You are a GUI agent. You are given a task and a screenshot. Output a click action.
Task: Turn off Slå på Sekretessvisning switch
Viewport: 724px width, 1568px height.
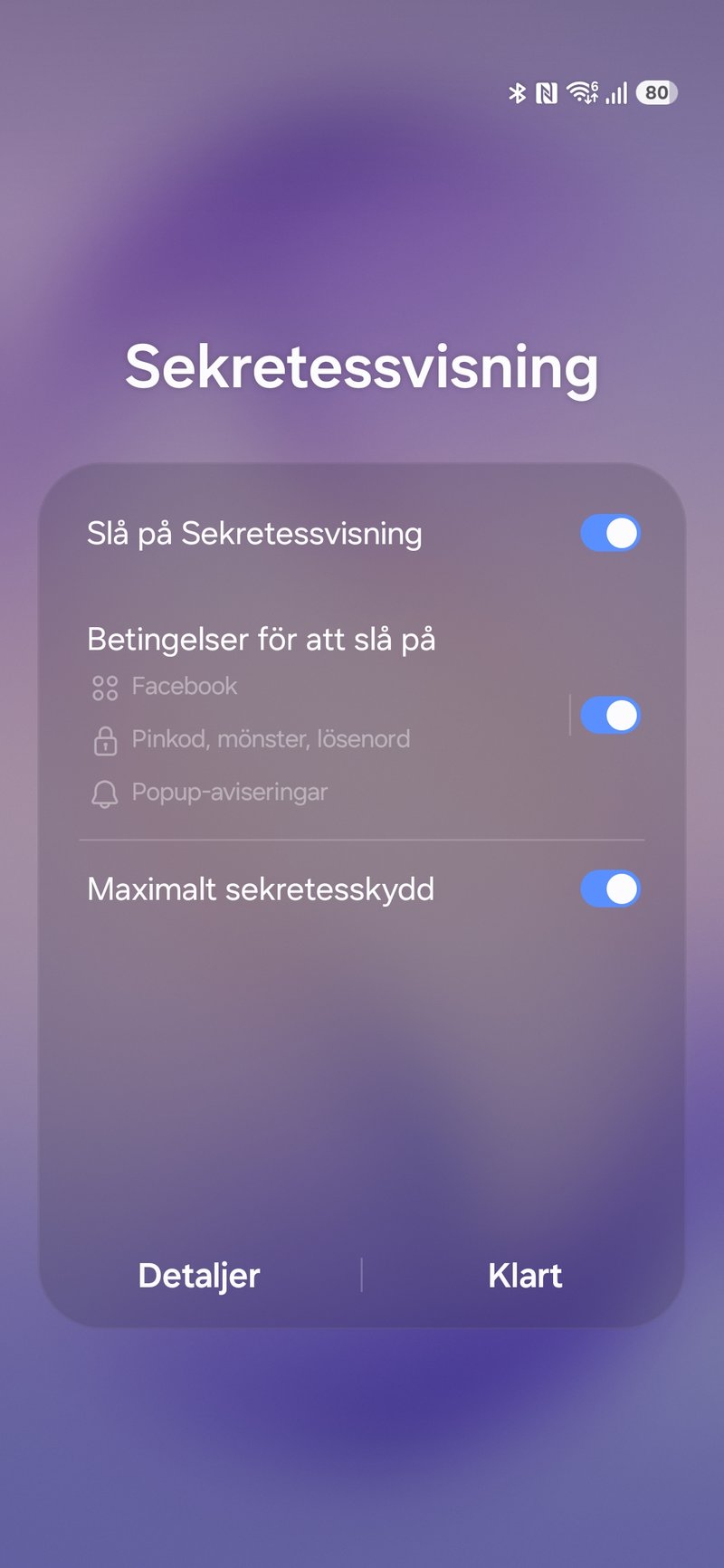click(609, 533)
